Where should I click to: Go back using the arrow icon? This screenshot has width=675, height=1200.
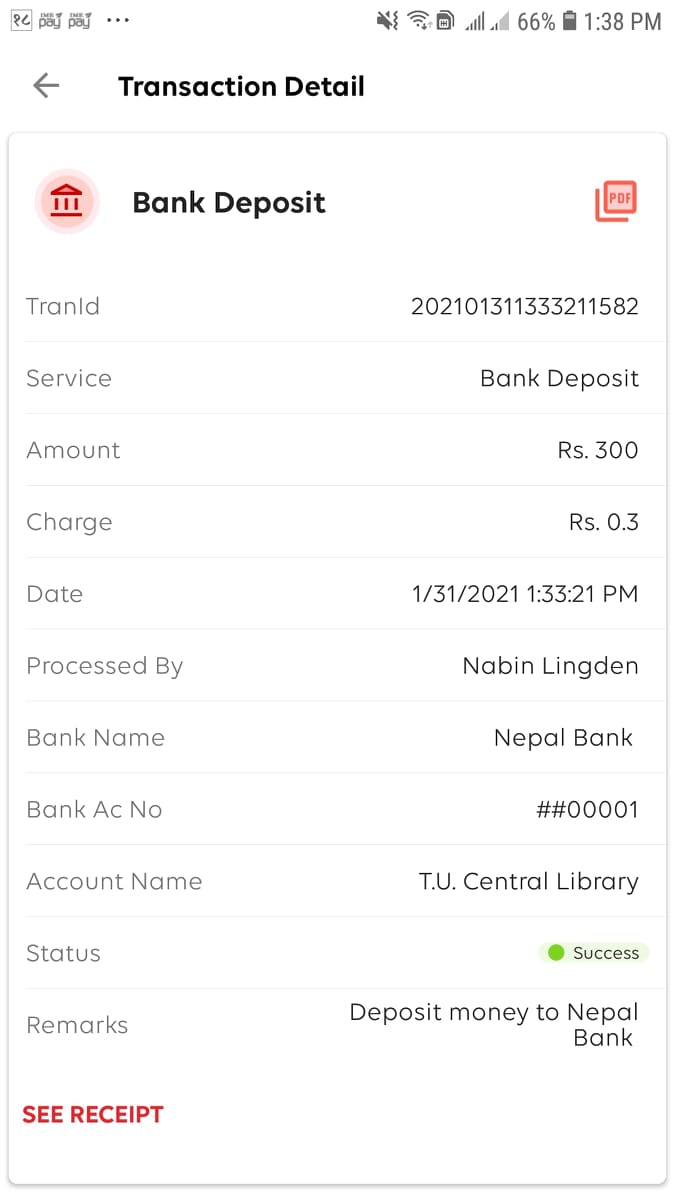pos(46,86)
